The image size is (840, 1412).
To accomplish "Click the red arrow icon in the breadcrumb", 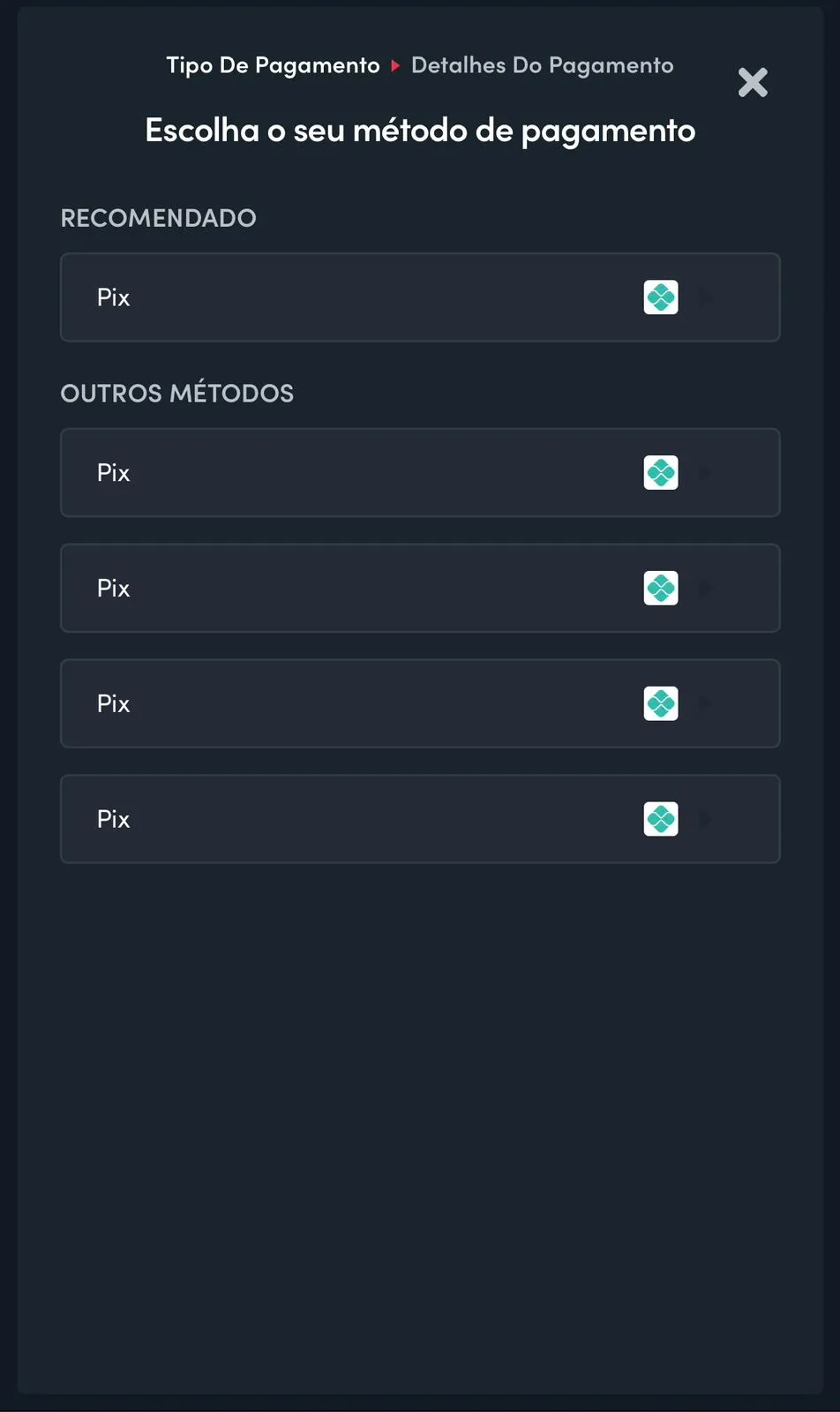I will point(395,64).
